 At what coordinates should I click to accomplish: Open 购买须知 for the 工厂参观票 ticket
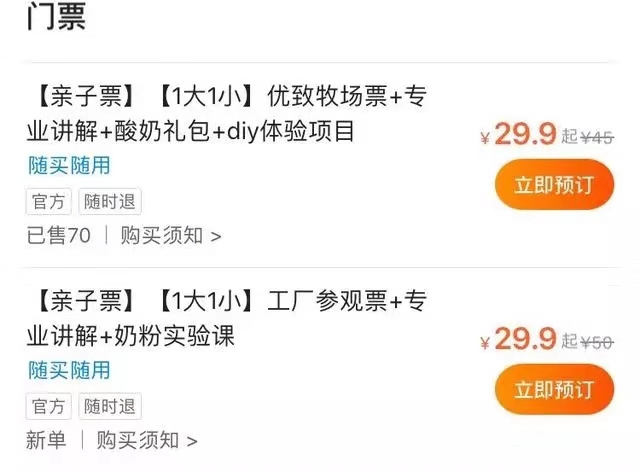(146, 440)
